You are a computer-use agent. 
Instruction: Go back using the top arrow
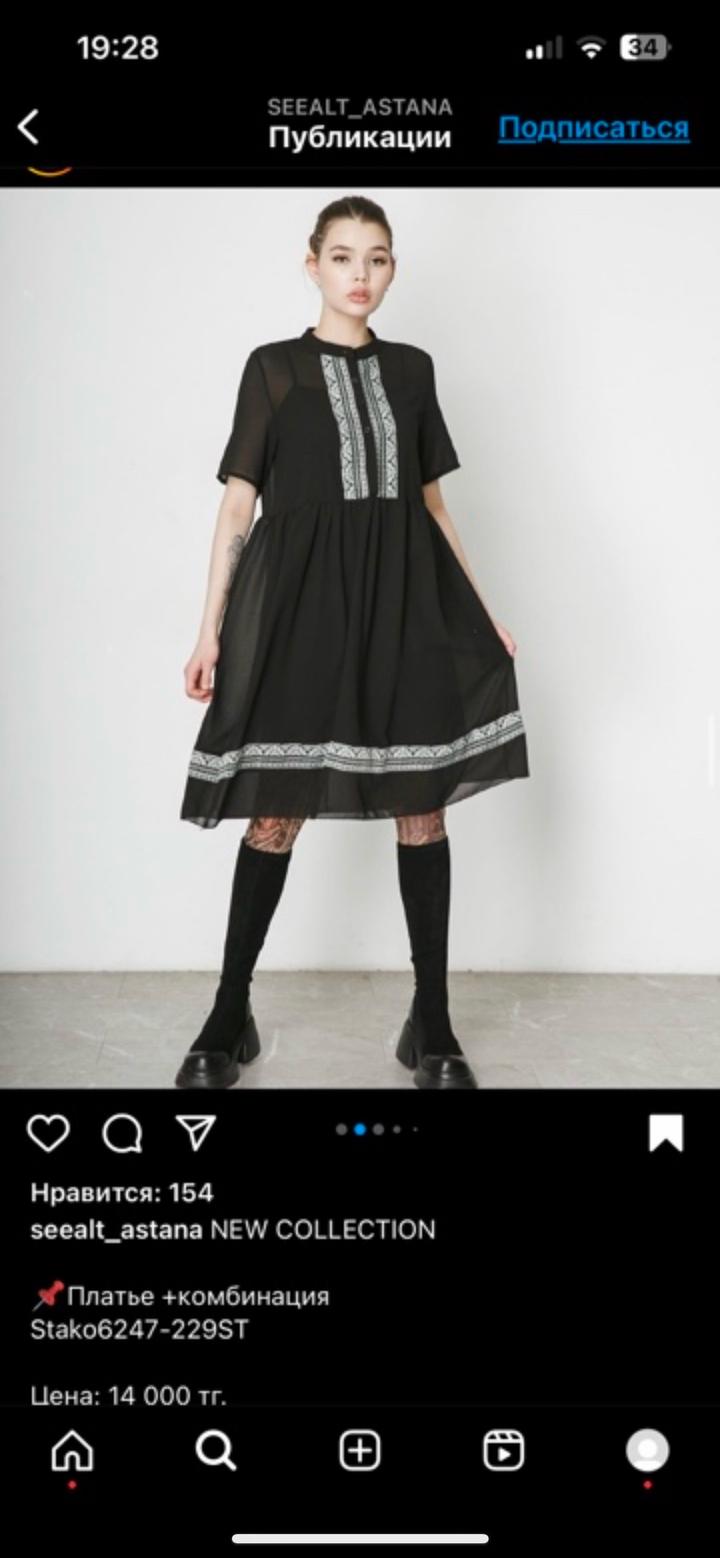coord(29,127)
